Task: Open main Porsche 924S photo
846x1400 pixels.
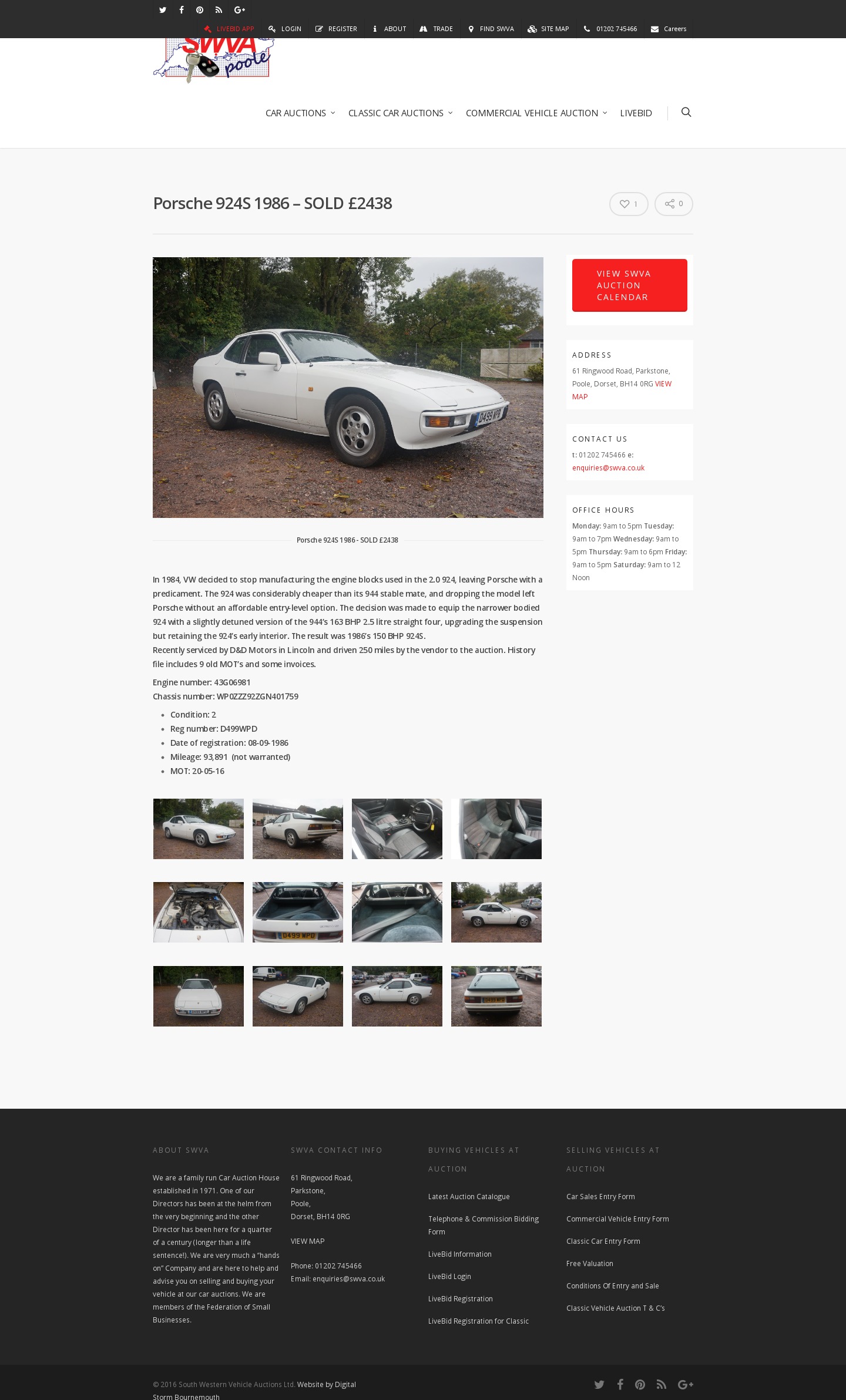Action: (x=348, y=388)
